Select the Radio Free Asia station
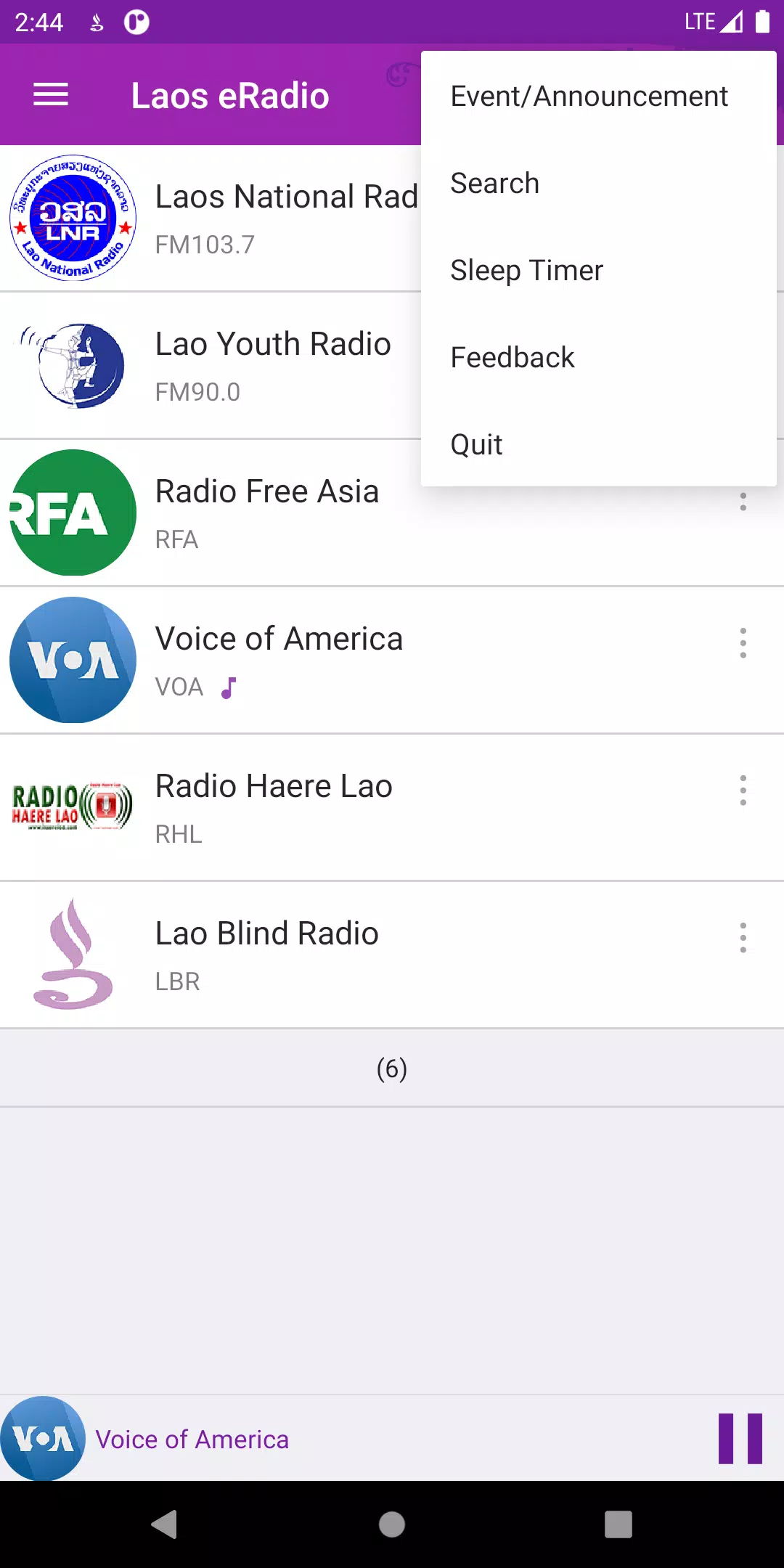The height and width of the screenshot is (1568, 784). point(211,513)
